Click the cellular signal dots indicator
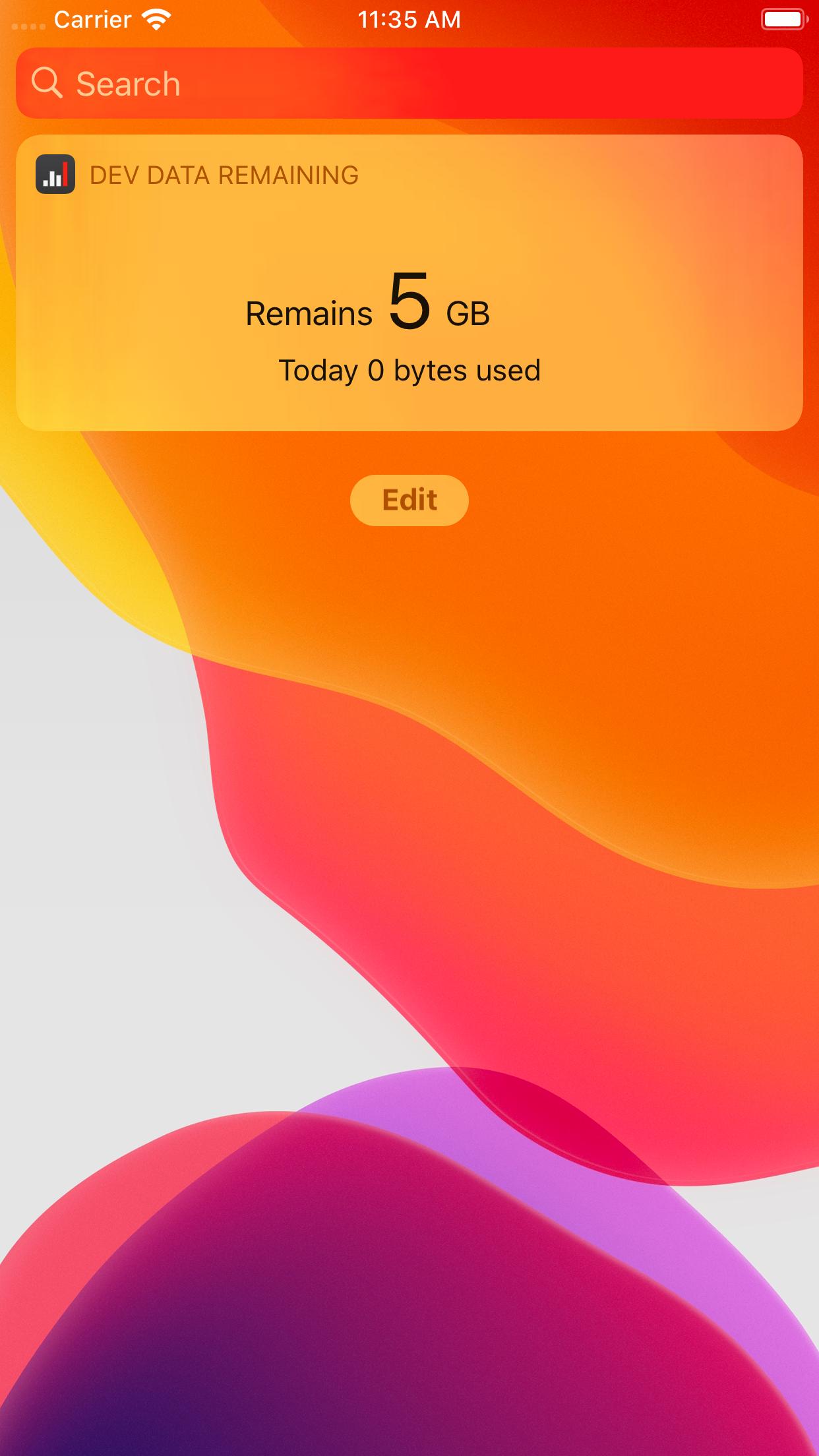This screenshot has height=1456, width=819. (26, 25)
